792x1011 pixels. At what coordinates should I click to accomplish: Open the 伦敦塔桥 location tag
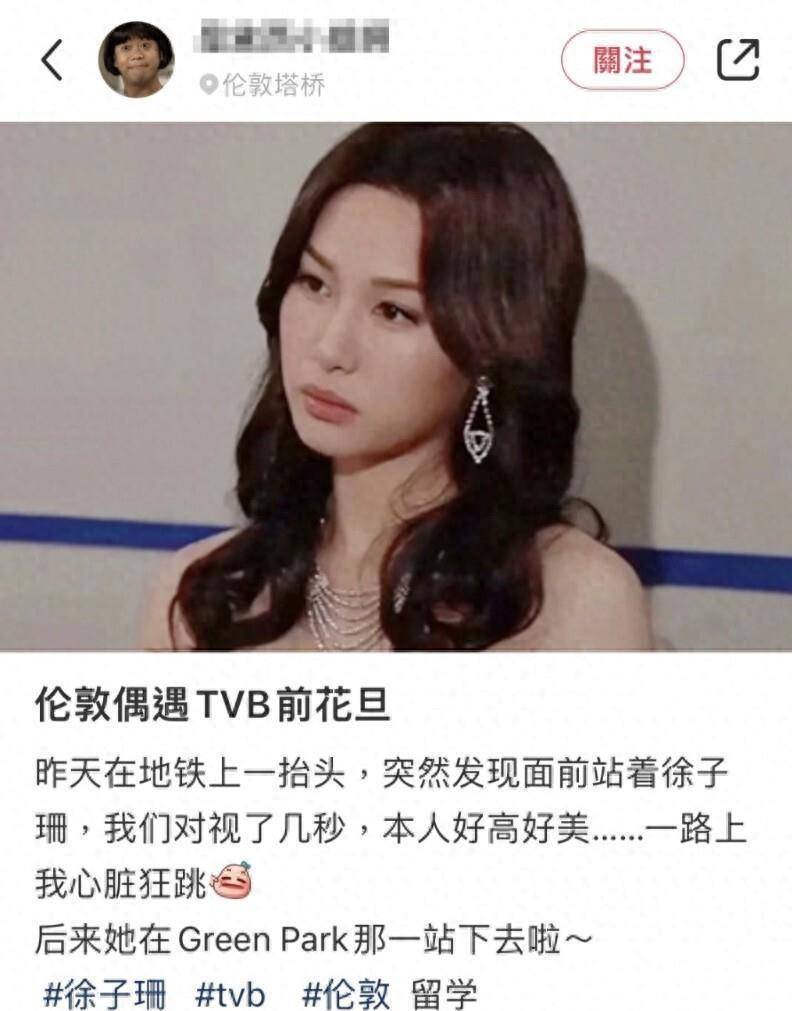coord(264,85)
